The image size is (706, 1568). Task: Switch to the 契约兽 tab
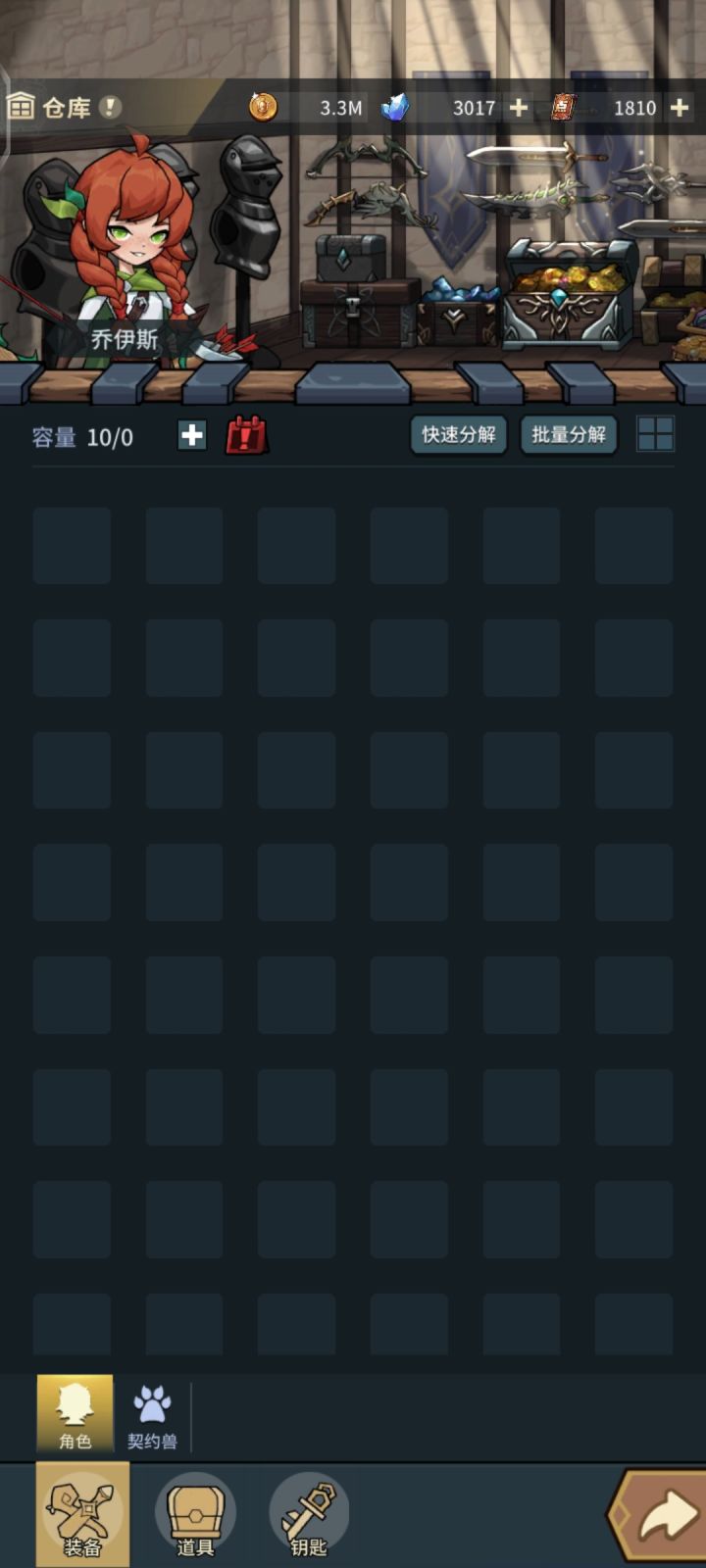154,1415
